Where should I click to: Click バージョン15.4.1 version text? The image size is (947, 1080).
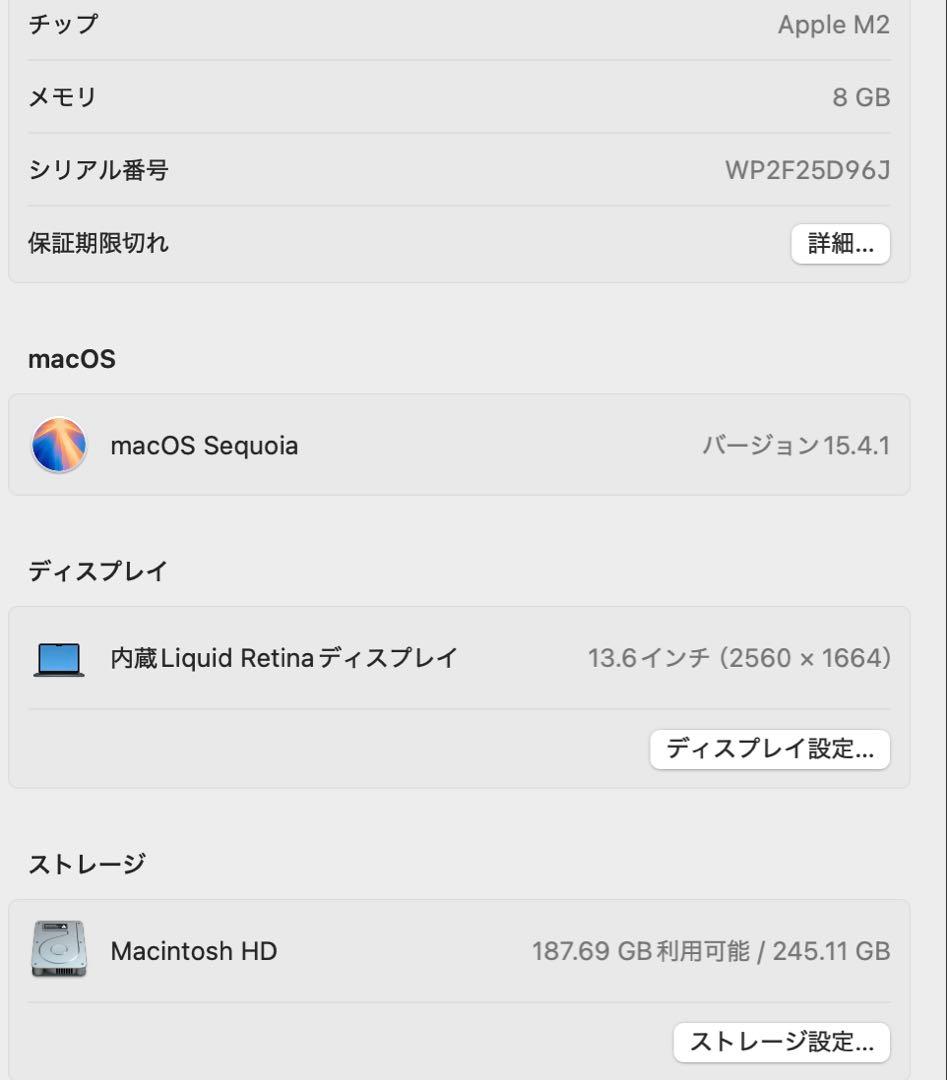(x=796, y=446)
